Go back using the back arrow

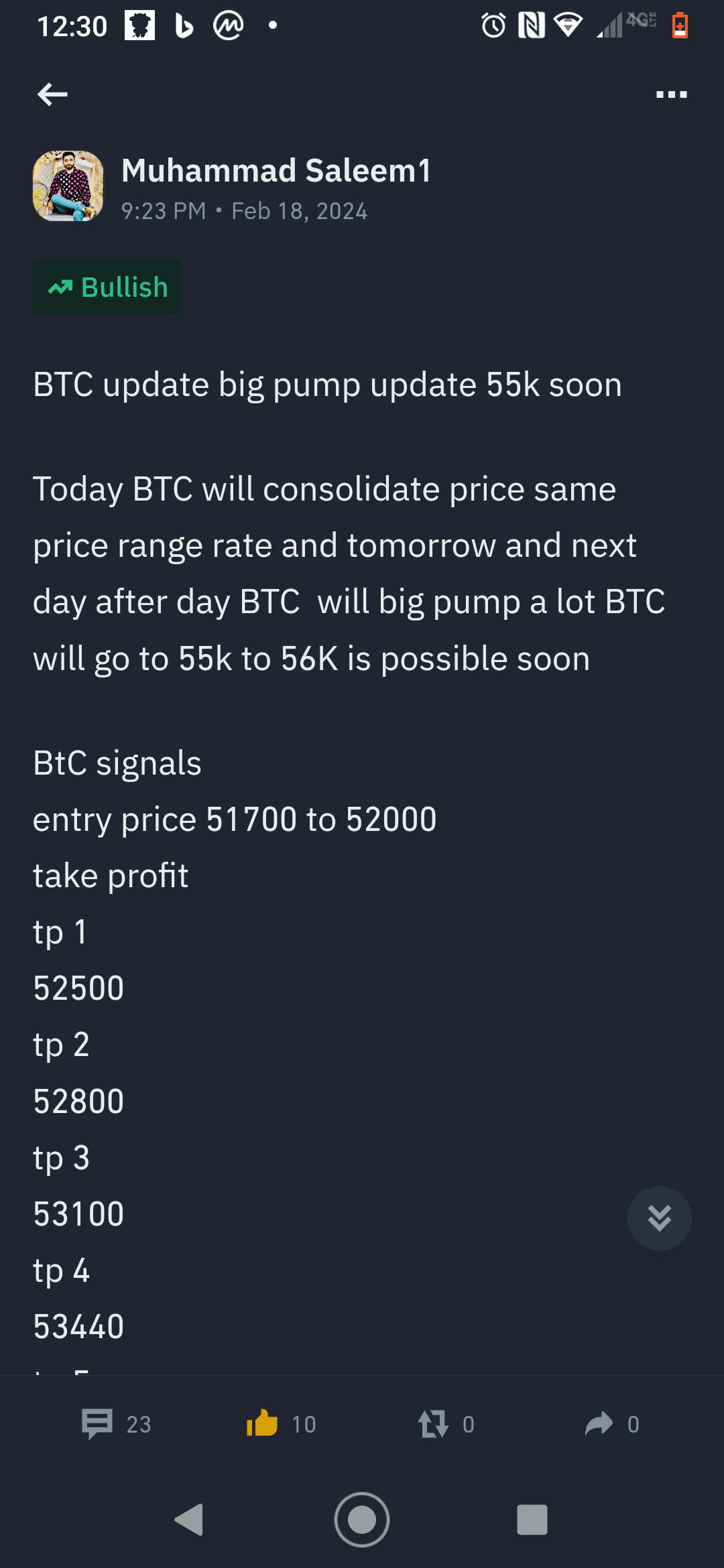click(52, 94)
